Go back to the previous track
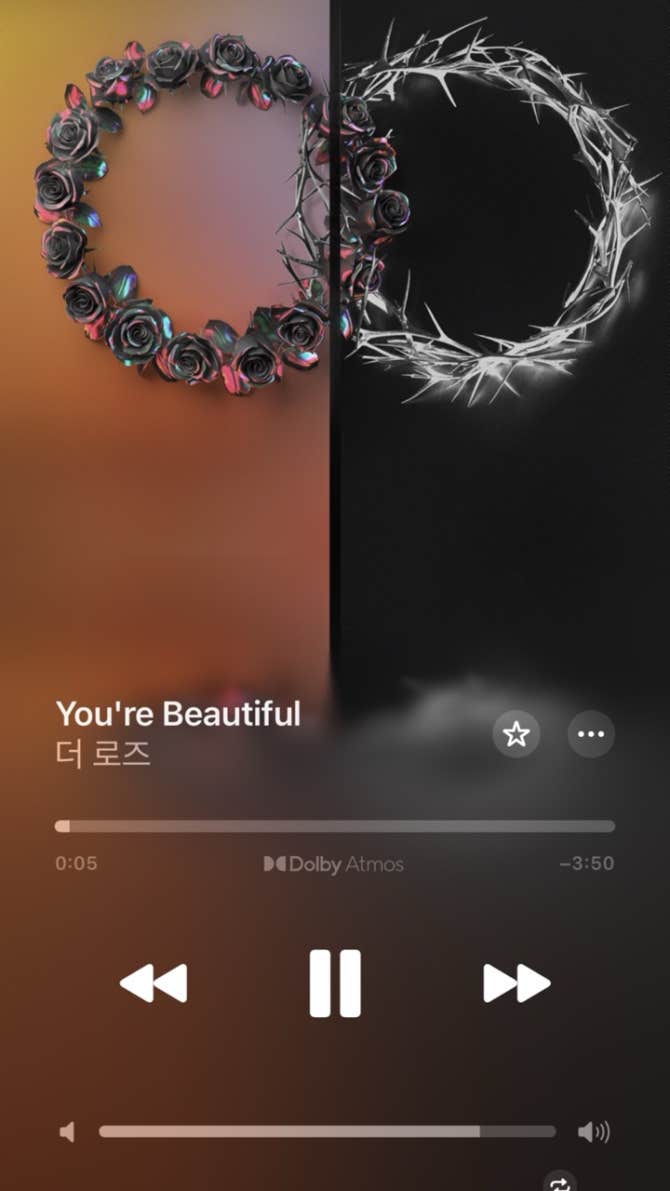The width and height of the screenshot is (670, 1191). click(x=153, y=983)
